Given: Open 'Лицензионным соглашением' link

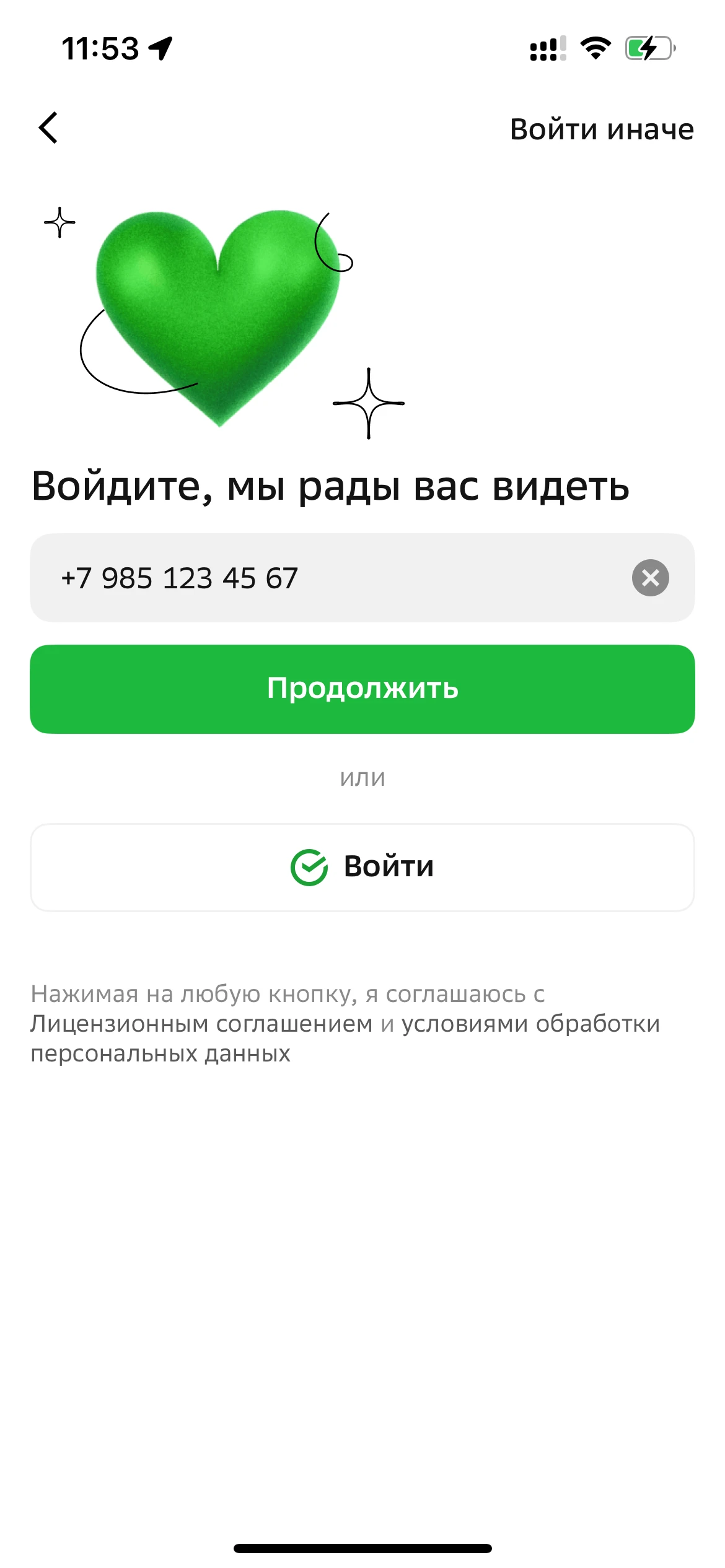Looking at the screenshot, I should click(201, 1024).
